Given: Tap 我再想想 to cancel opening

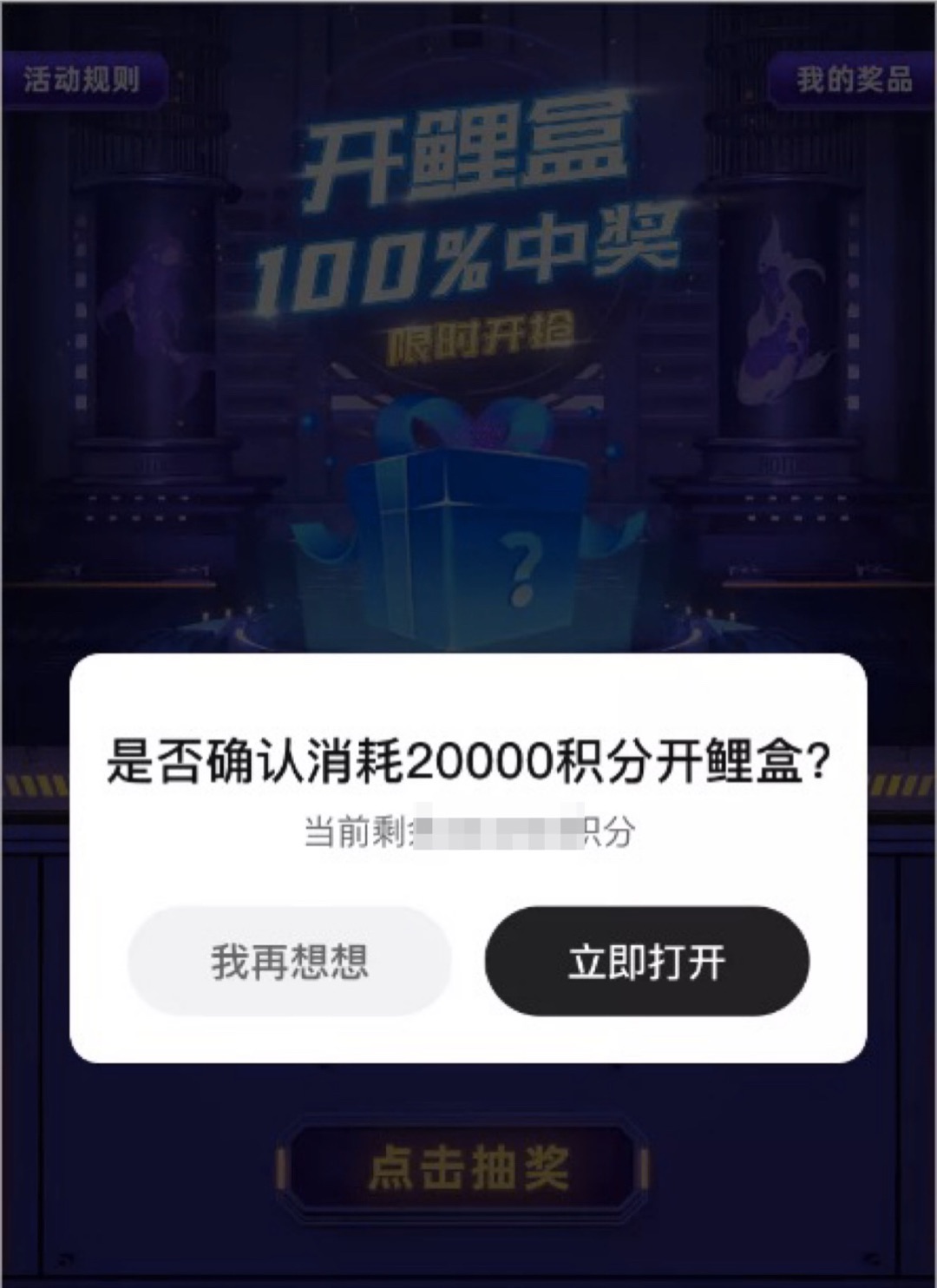Looking at the screenshot, I should point(290,962).
